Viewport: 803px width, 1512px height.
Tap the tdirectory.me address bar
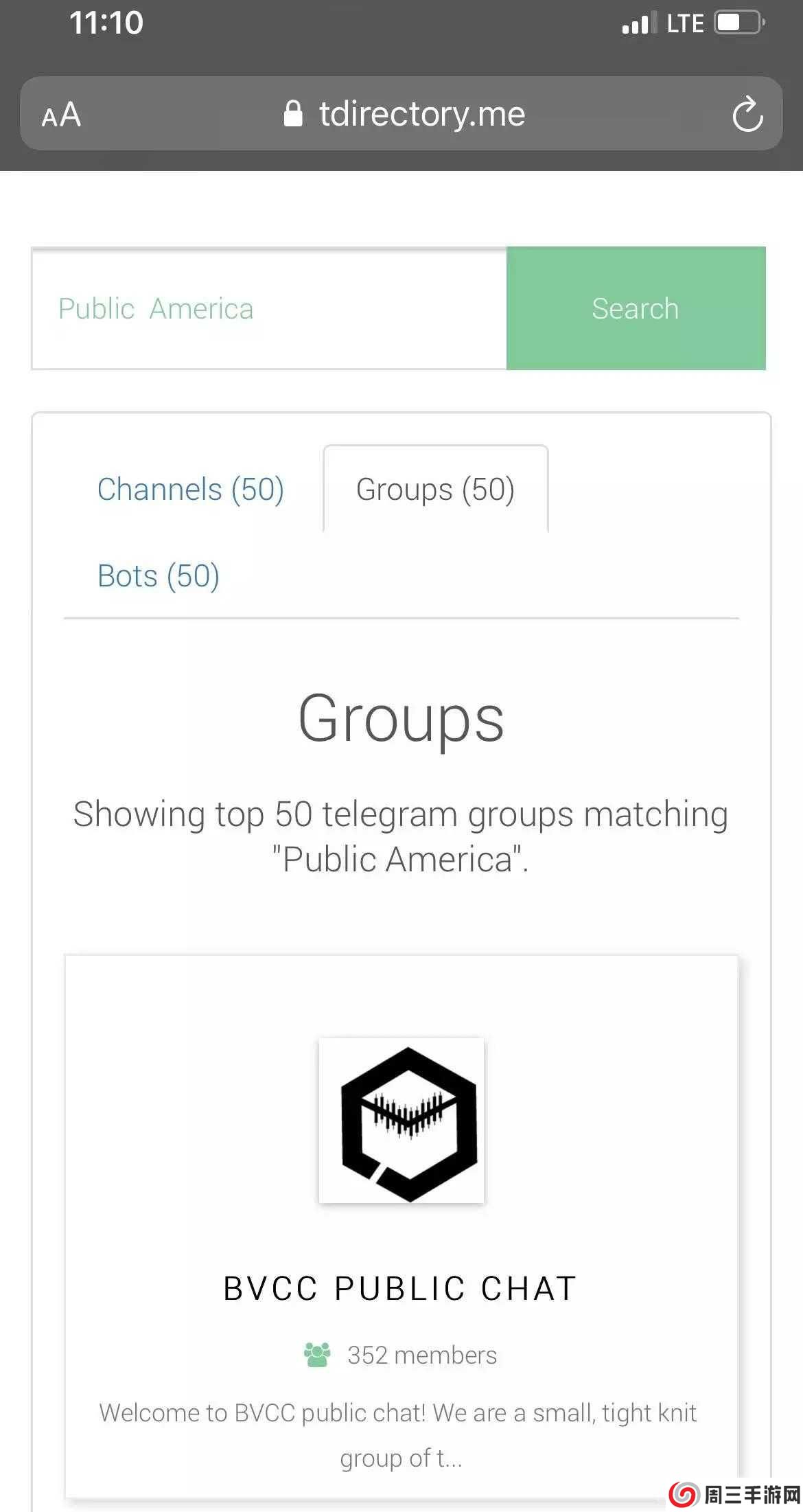pos(405,114)
